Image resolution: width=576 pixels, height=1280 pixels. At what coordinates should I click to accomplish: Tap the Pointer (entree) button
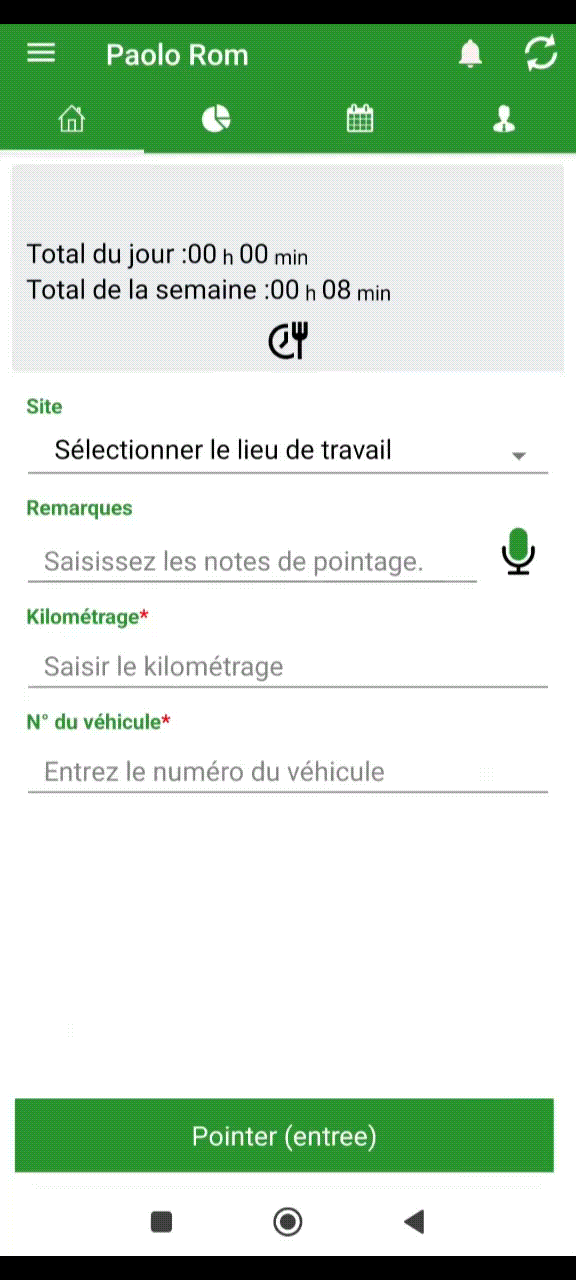(284, 1136)
